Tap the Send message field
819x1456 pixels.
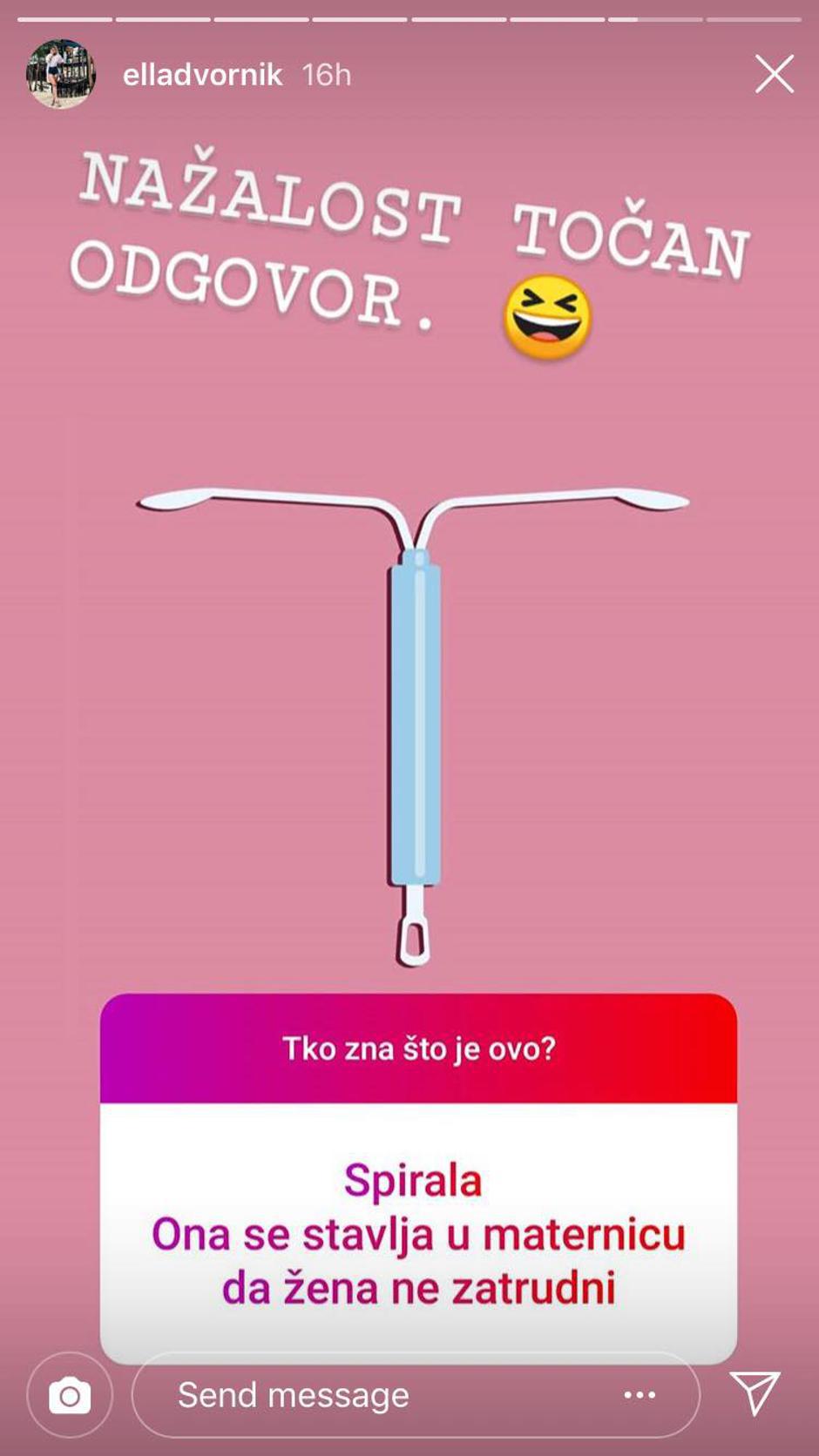pos(383,1395)
